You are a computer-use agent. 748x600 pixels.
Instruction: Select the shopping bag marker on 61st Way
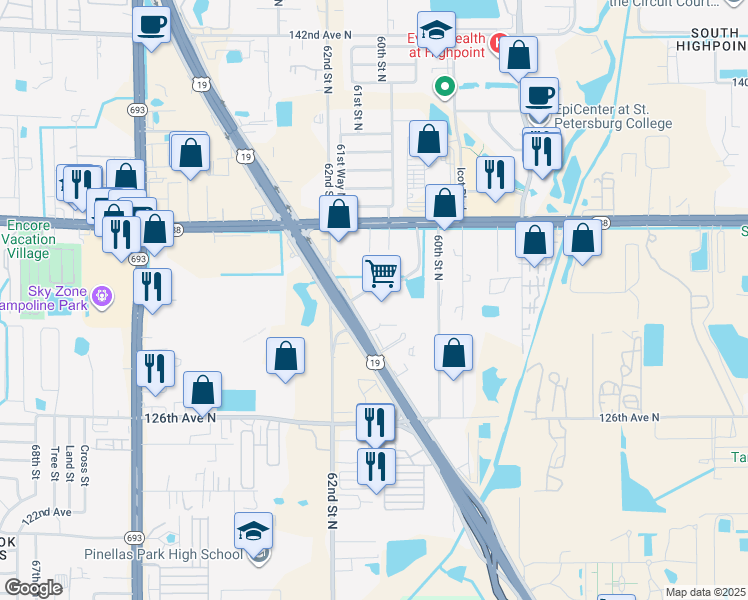coord(339,215)
